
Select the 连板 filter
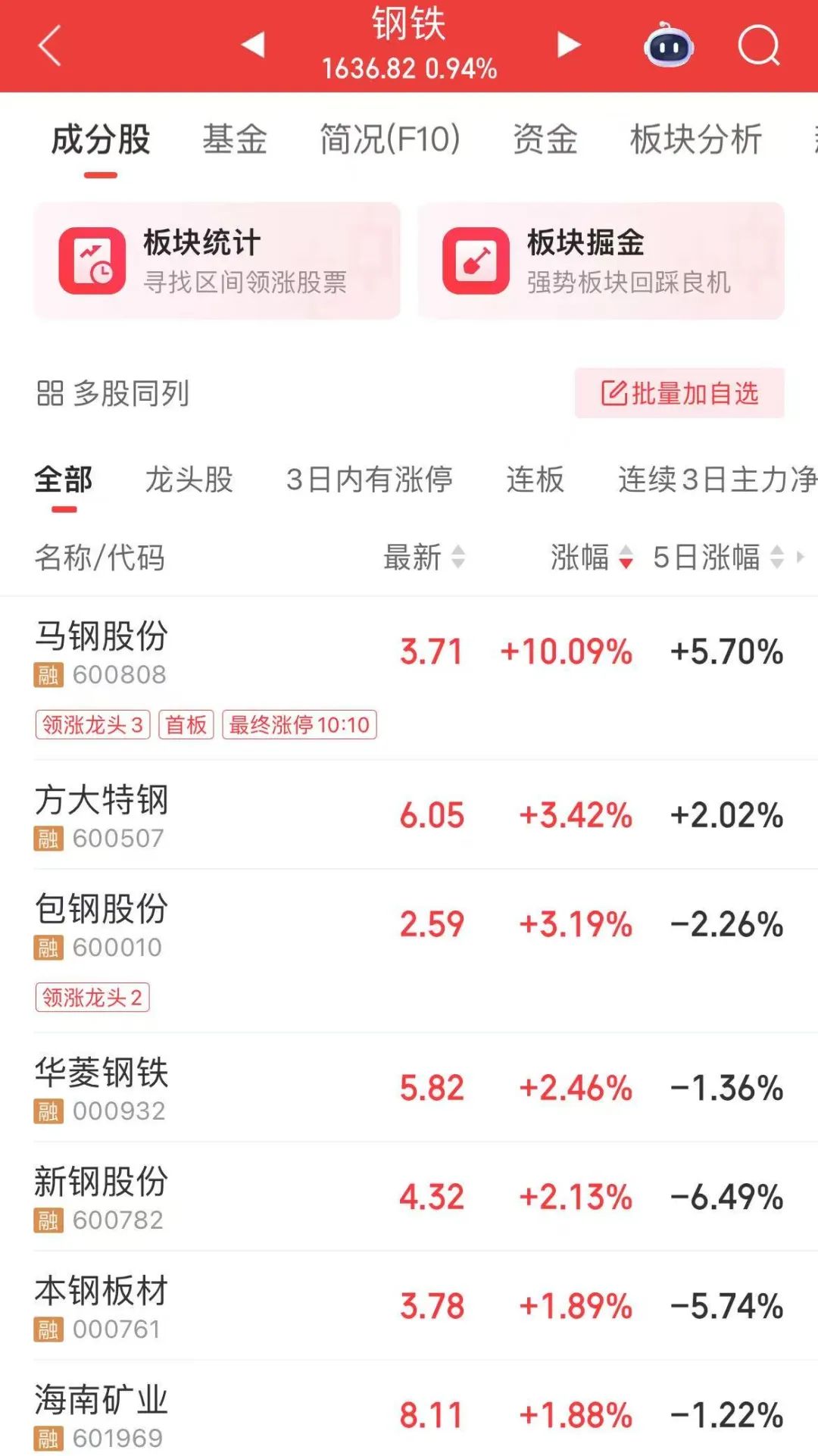click(x=535, y=480)
